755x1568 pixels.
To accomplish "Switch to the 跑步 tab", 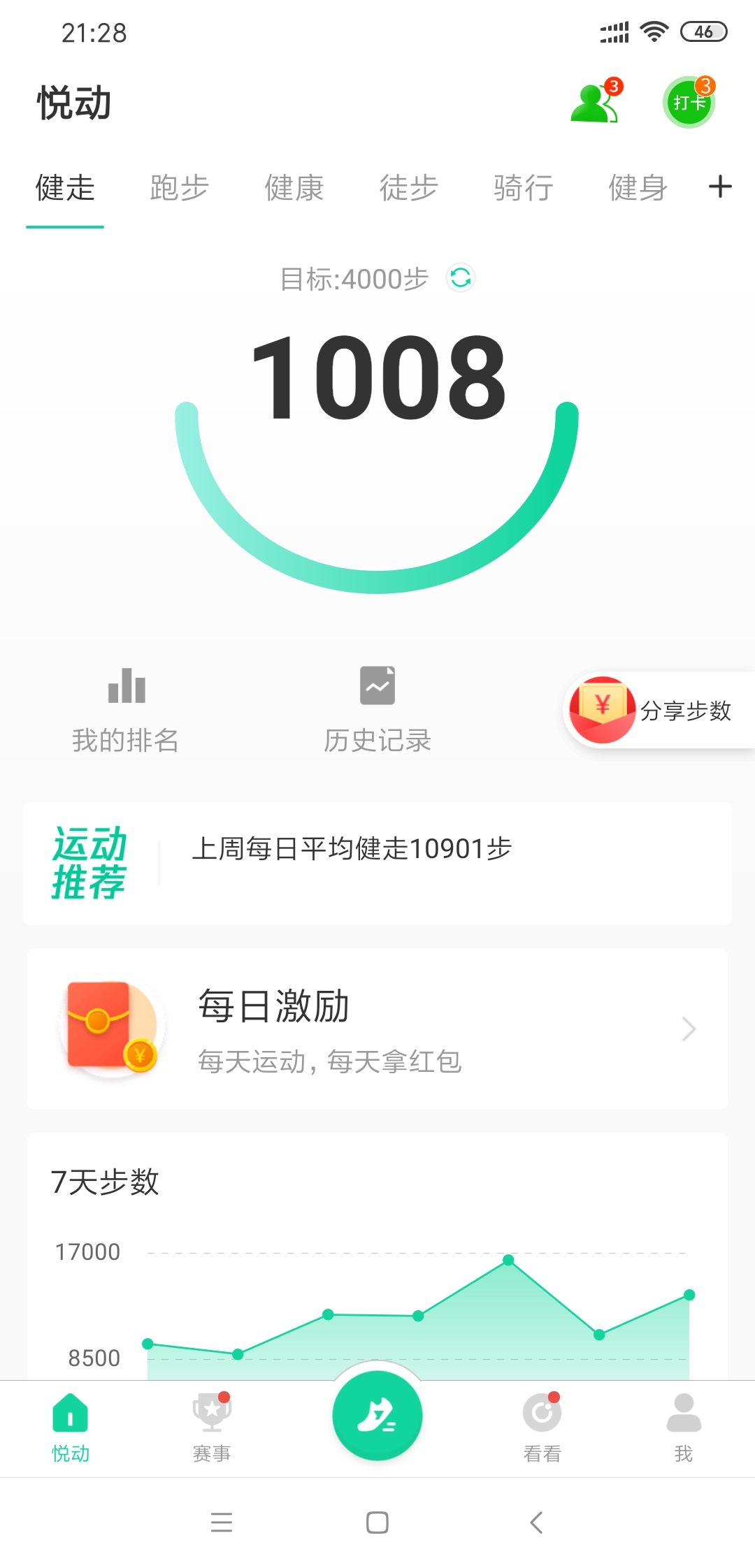I will [180, 187].
